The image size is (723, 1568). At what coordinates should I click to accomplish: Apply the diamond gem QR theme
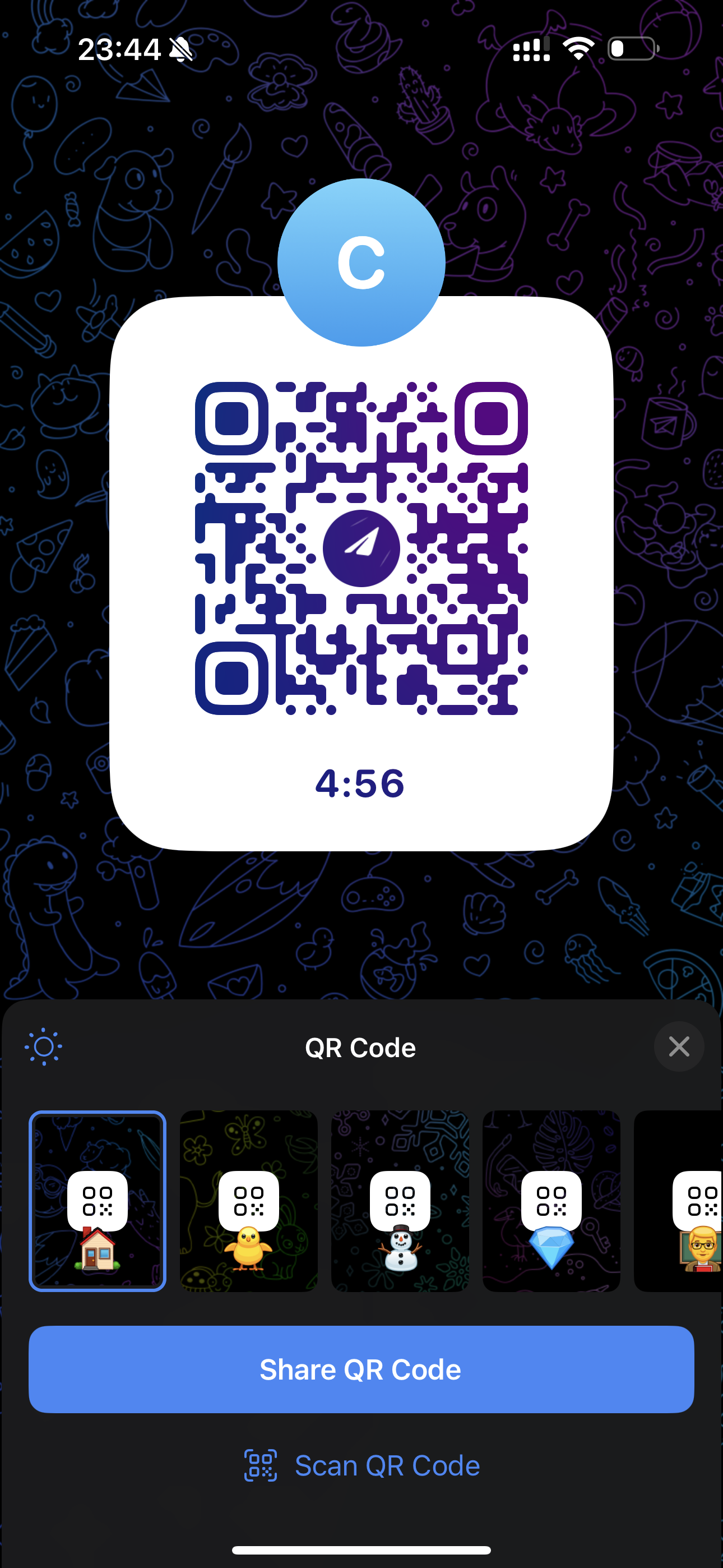pyautogui.click(x=551, y=1200)
